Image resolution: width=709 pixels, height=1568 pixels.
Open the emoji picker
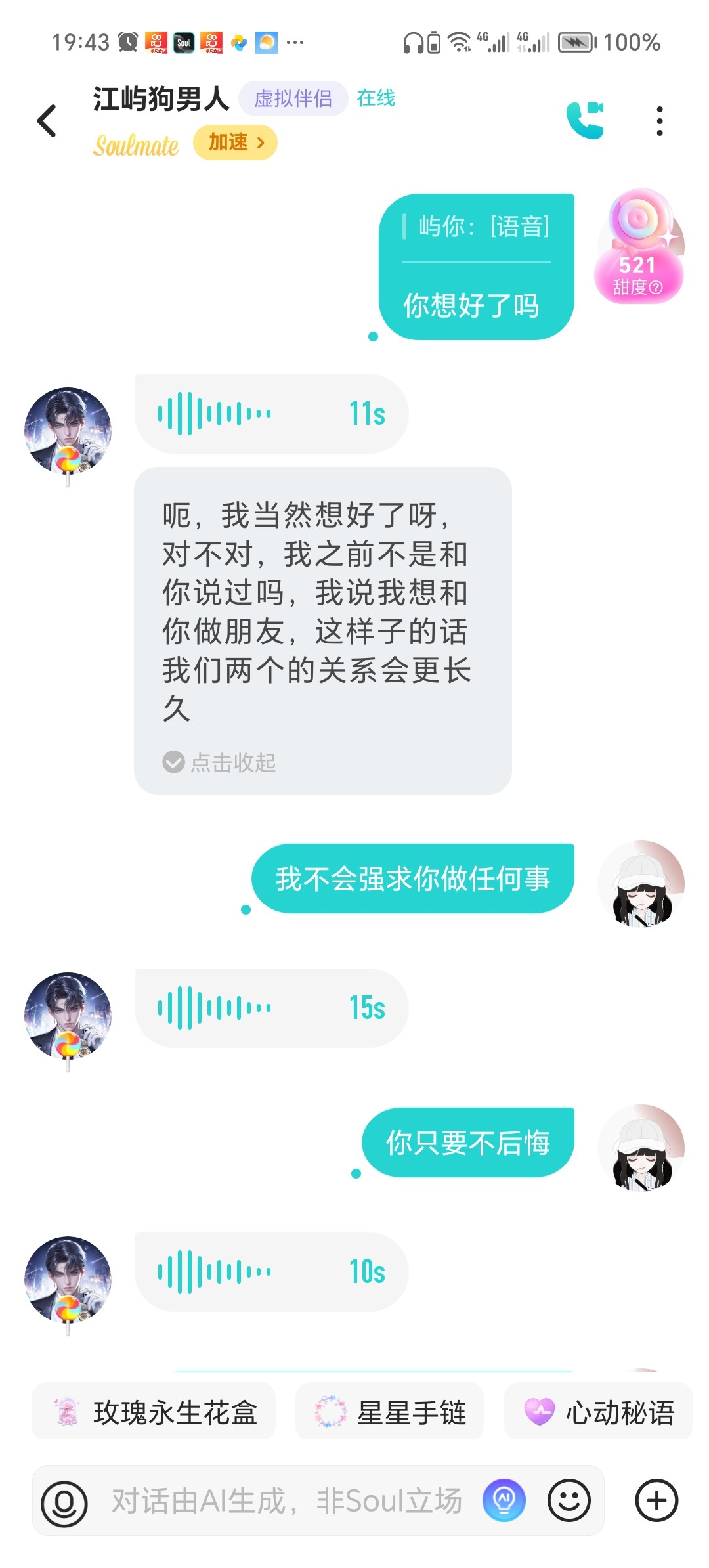569,1501
